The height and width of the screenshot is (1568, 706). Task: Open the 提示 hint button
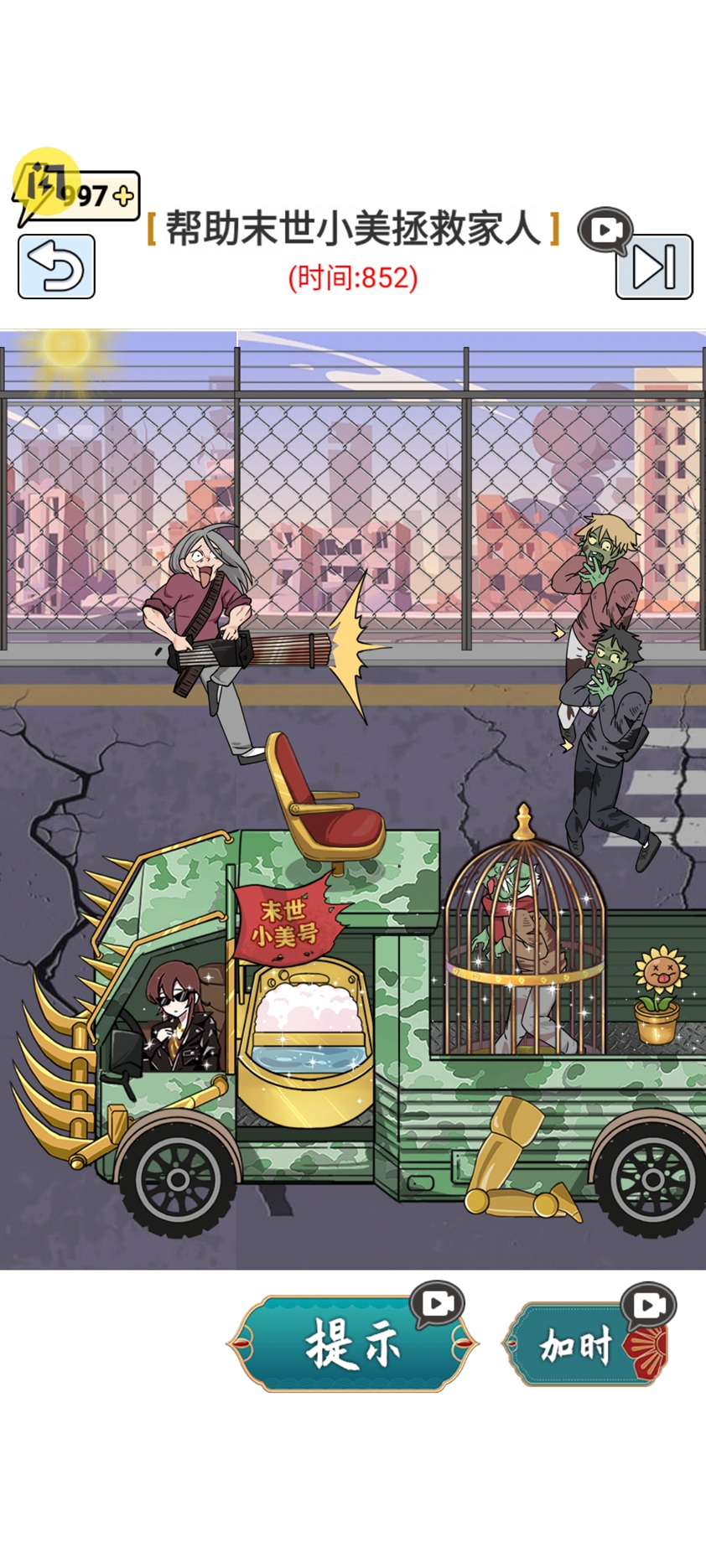352,1343
